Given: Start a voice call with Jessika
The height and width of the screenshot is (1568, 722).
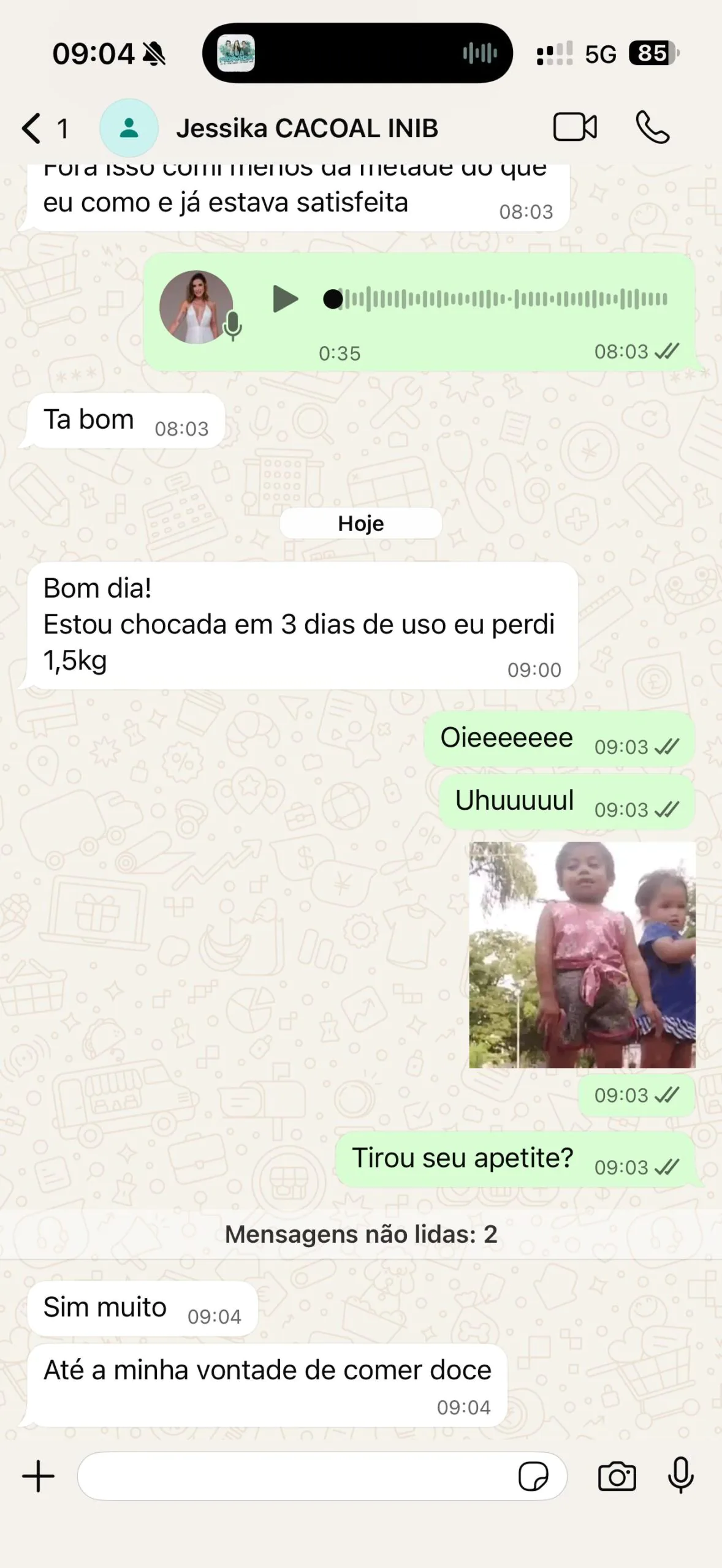Looking at the screenshot, I should point(652,127).
